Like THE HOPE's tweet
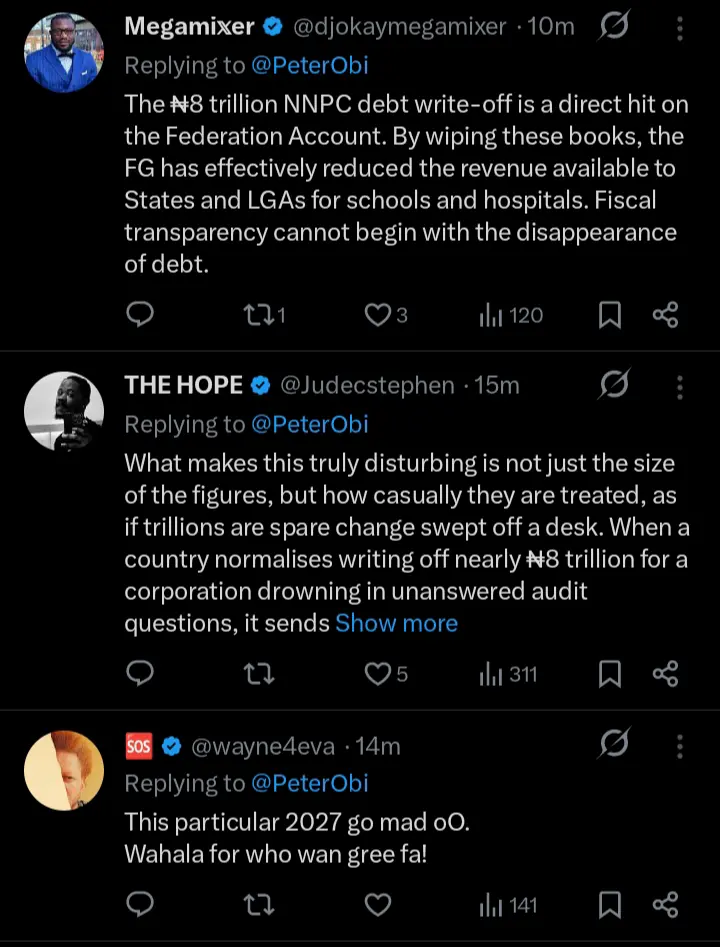Image resolution: width=720 pixels, height=947 pixels. coord(377,675)
